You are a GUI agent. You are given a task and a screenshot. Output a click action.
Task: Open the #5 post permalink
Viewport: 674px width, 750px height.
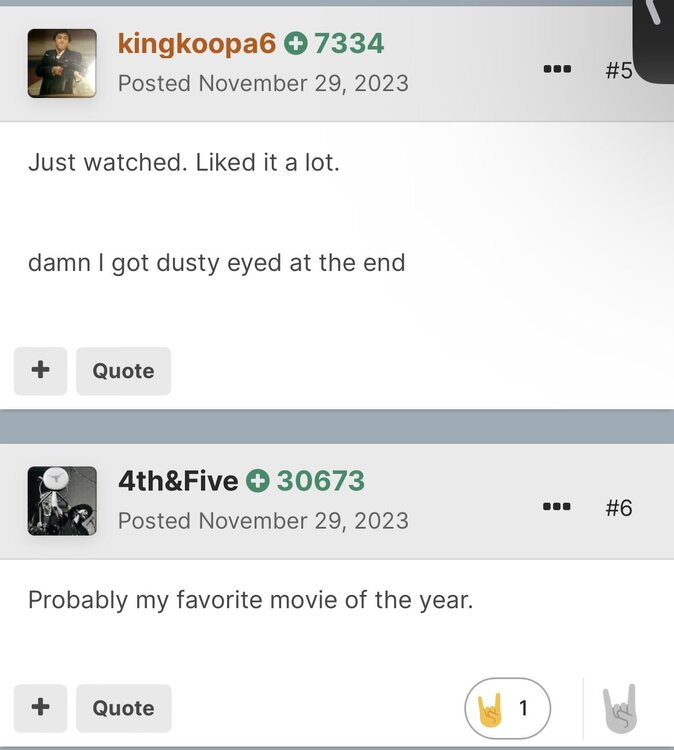(618, 70)
